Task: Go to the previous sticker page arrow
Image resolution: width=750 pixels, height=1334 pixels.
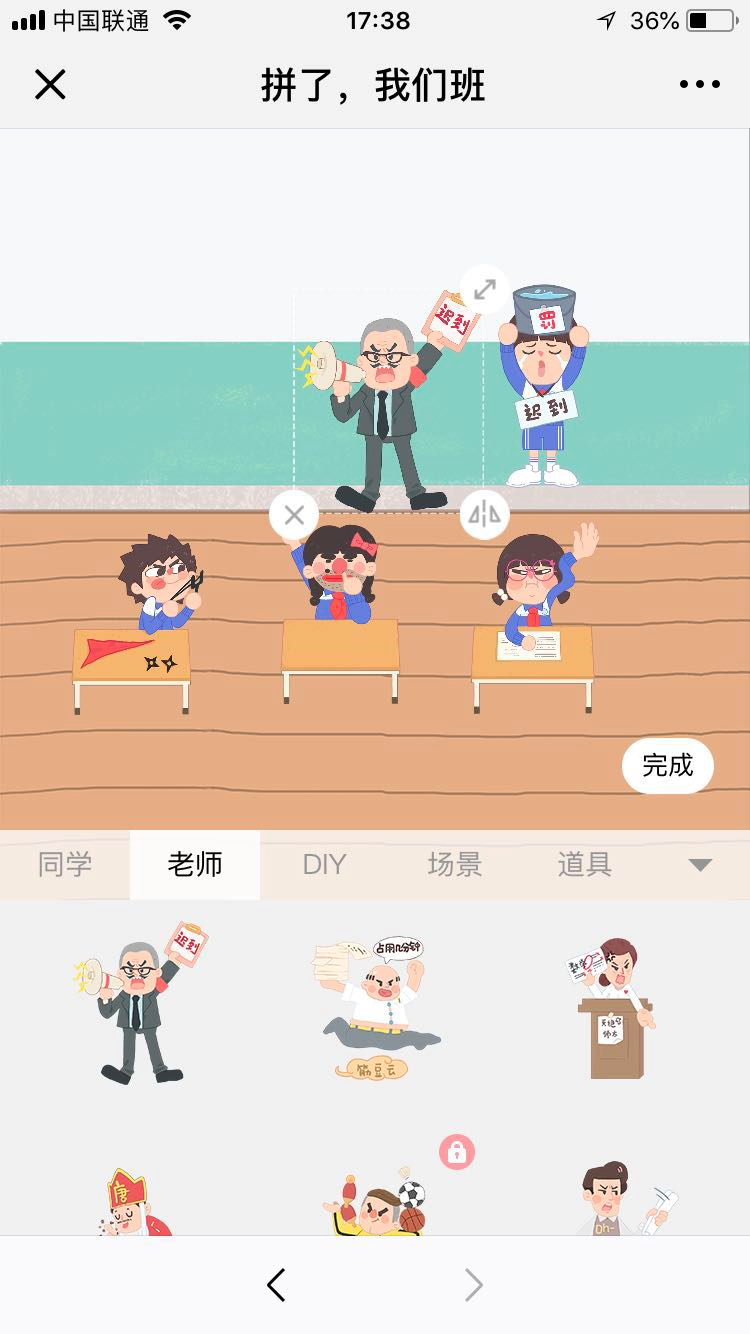Action: (x=277, y=1286)
